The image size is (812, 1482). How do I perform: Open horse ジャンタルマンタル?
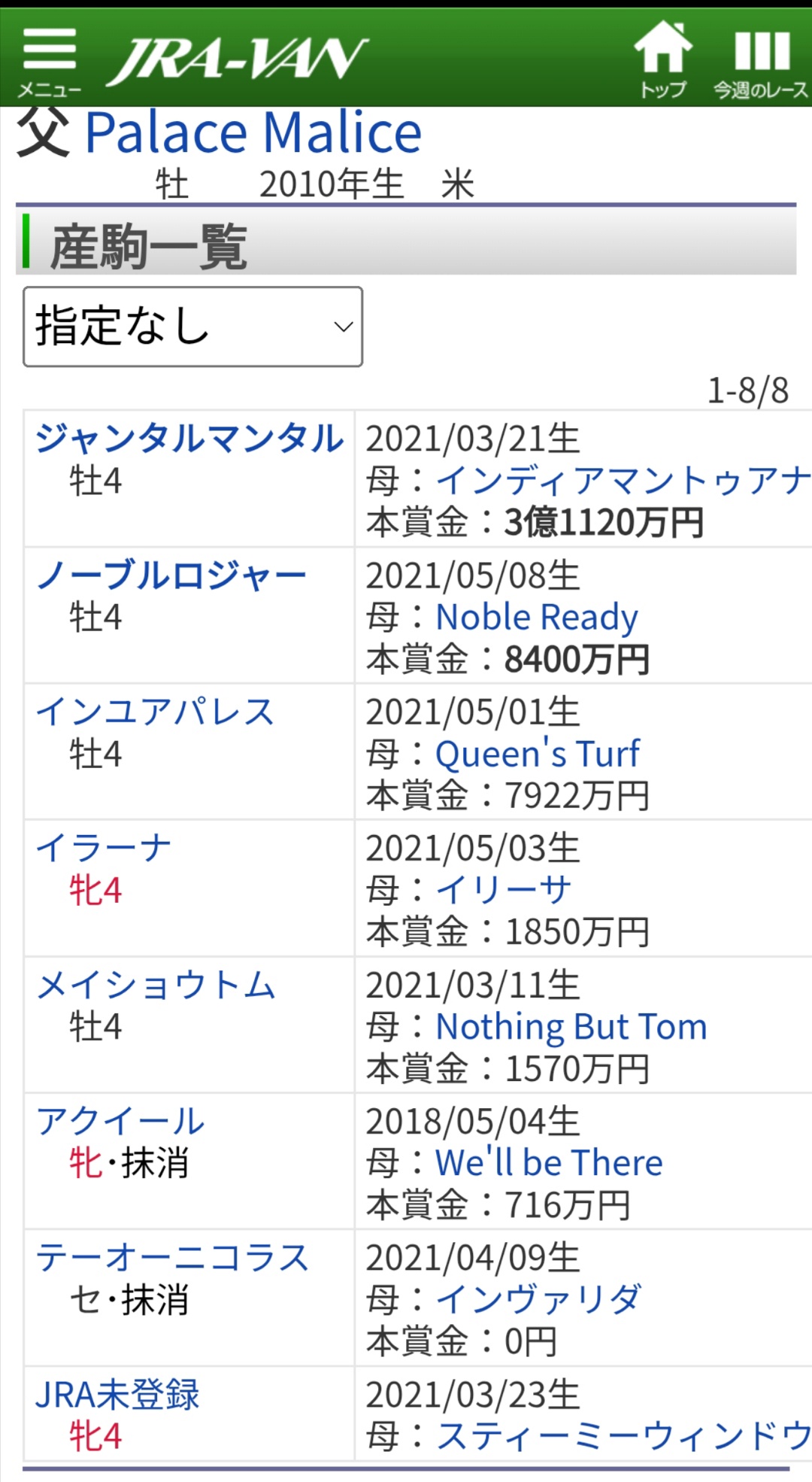click(x=189, y=439)
